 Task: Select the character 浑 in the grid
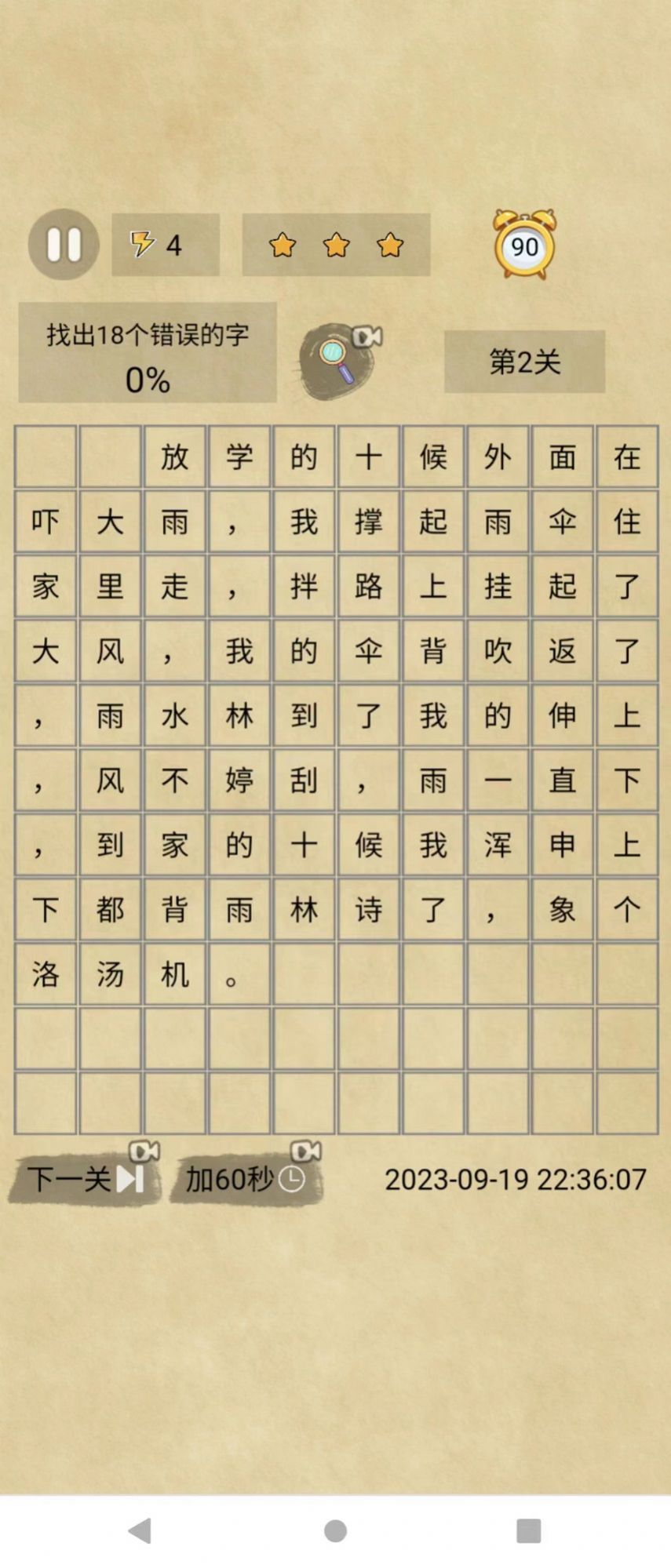498,845
